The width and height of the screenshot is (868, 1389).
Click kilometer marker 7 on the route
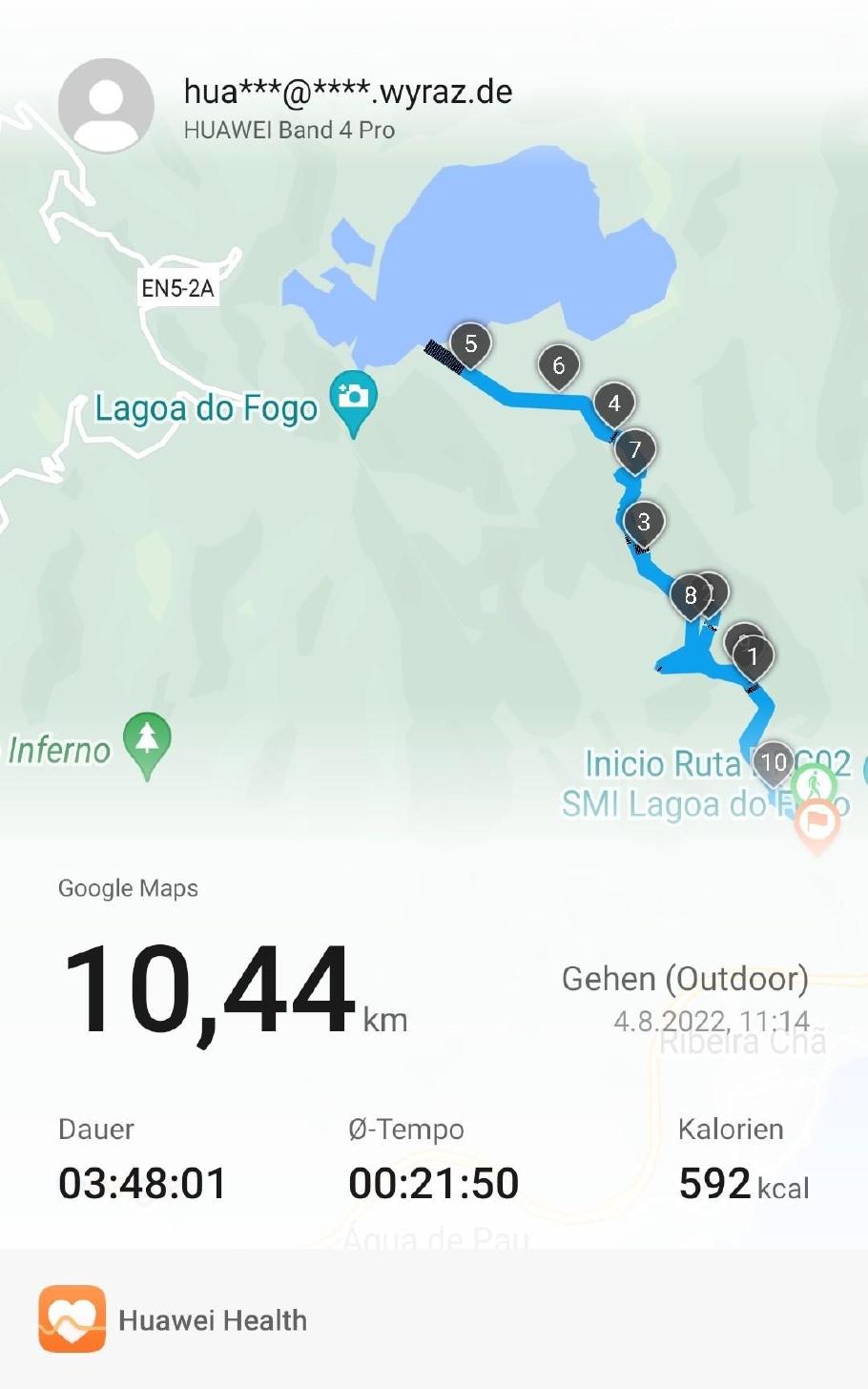click(x=634, y=450)
